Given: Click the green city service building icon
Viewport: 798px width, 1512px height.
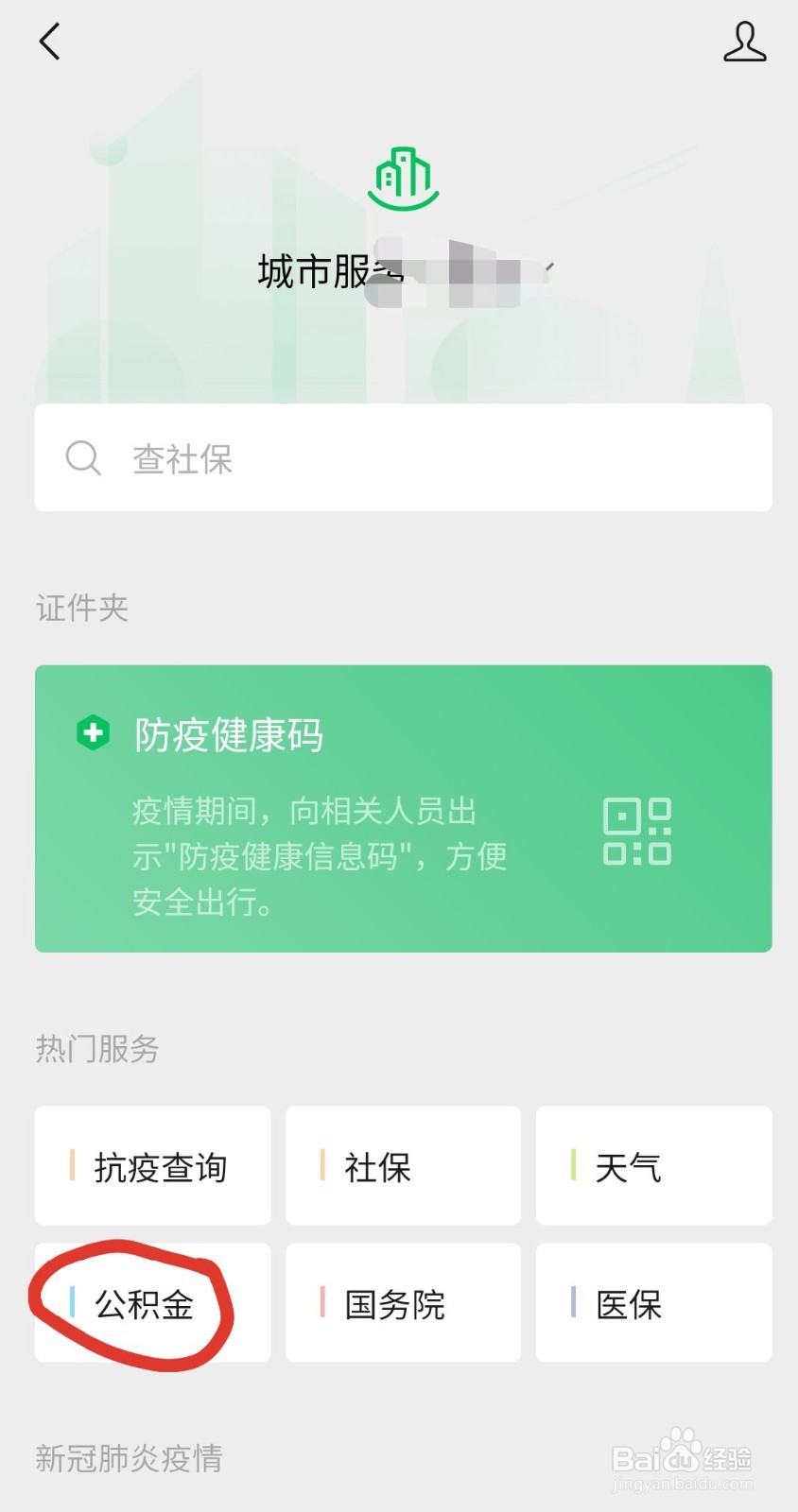Looking at the screenshot, I should click(403, 176).
